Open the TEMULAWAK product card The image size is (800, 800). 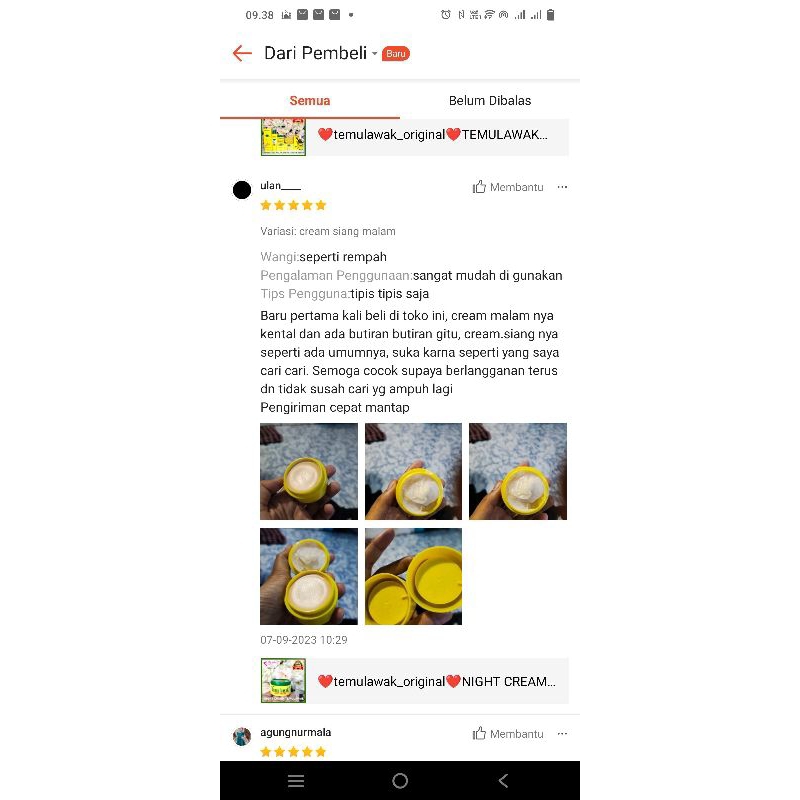click(x=414, y=135)
